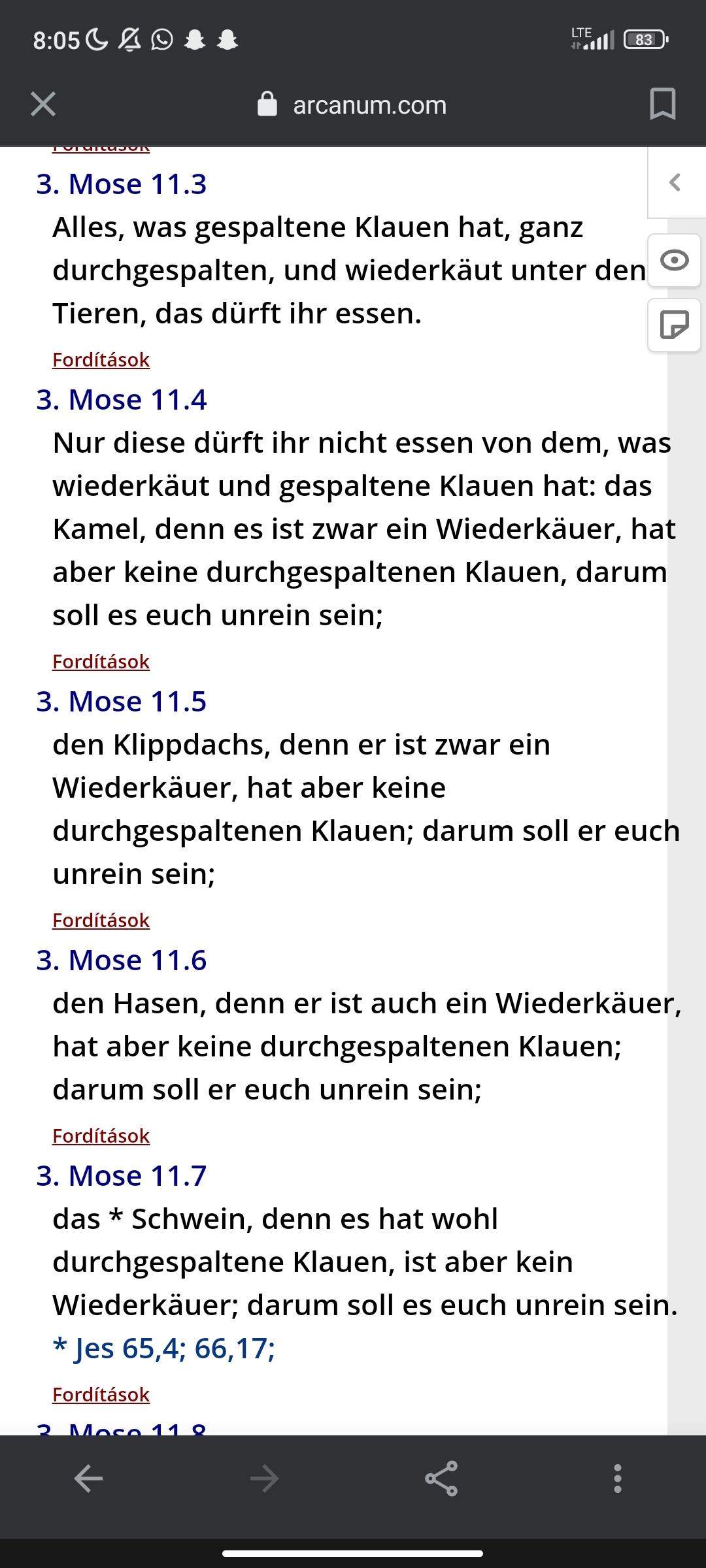Viewport: 706px width, 1568px height.
Task: Open the 3. Mose 11.4 verse heading
Action: point(122,400)
